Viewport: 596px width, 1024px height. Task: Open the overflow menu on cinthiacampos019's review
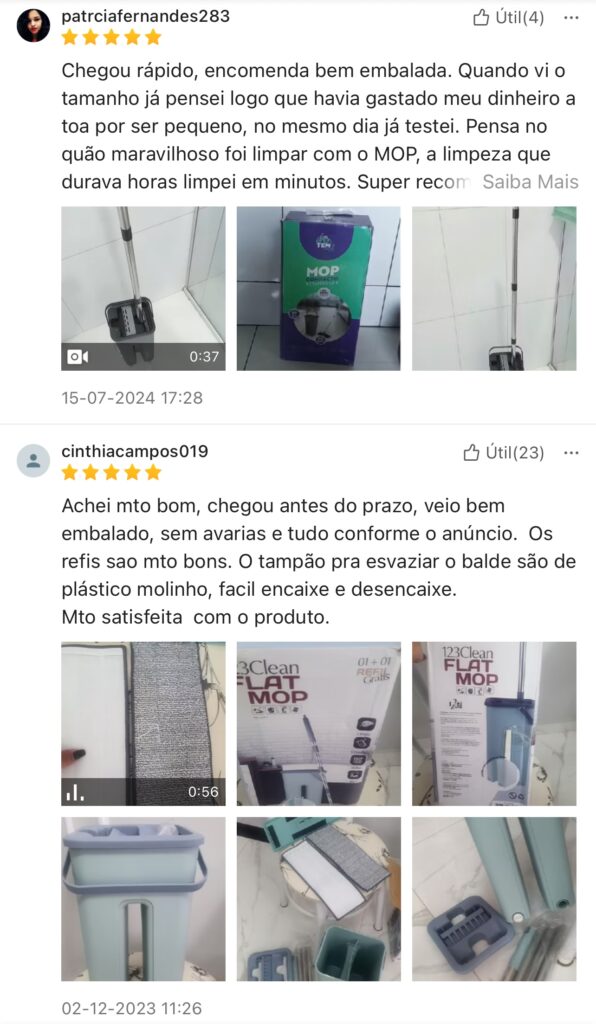coord(571,453)
